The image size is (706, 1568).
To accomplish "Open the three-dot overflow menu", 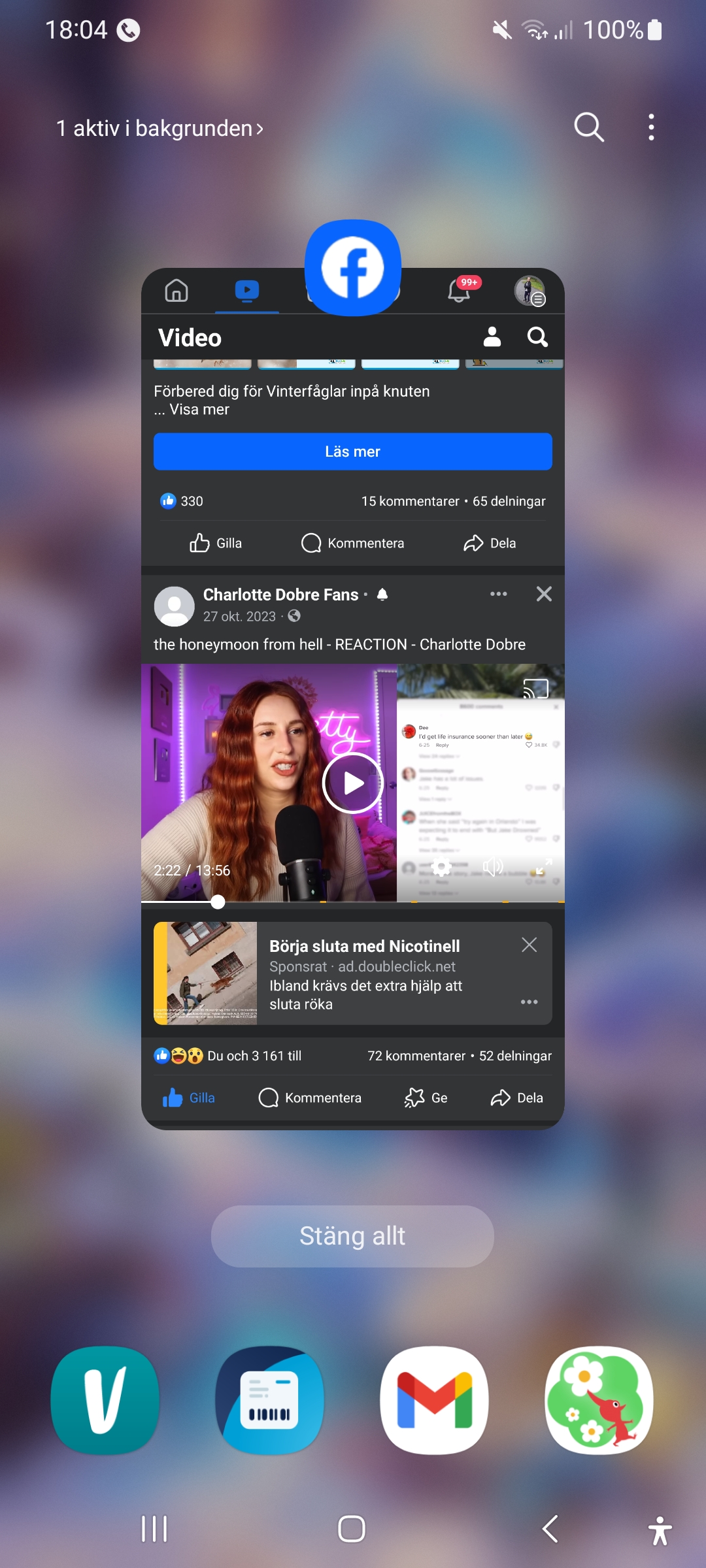I will (x=651, y=127).
